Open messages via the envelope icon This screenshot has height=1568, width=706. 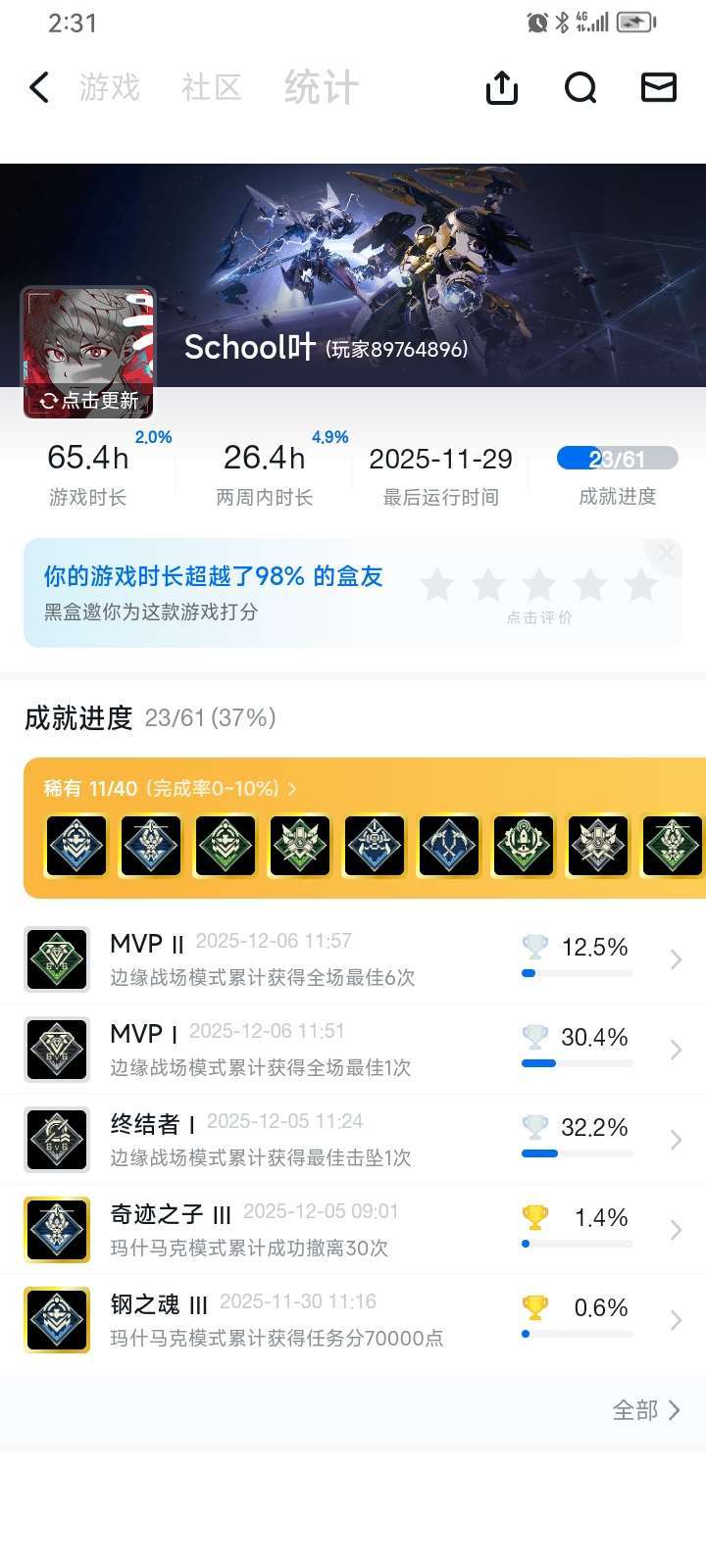(x=658, y=87)
